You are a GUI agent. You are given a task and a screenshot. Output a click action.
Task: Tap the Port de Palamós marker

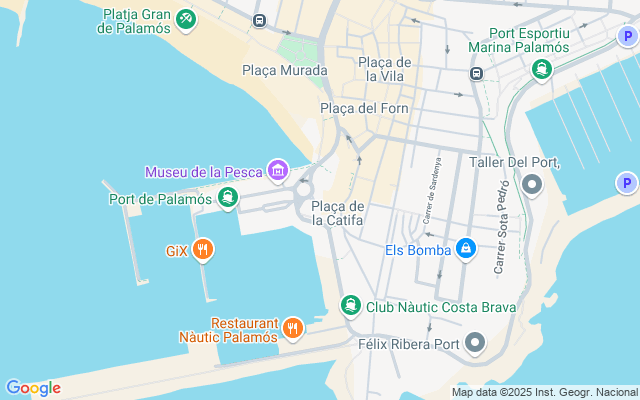click(229, 198)
